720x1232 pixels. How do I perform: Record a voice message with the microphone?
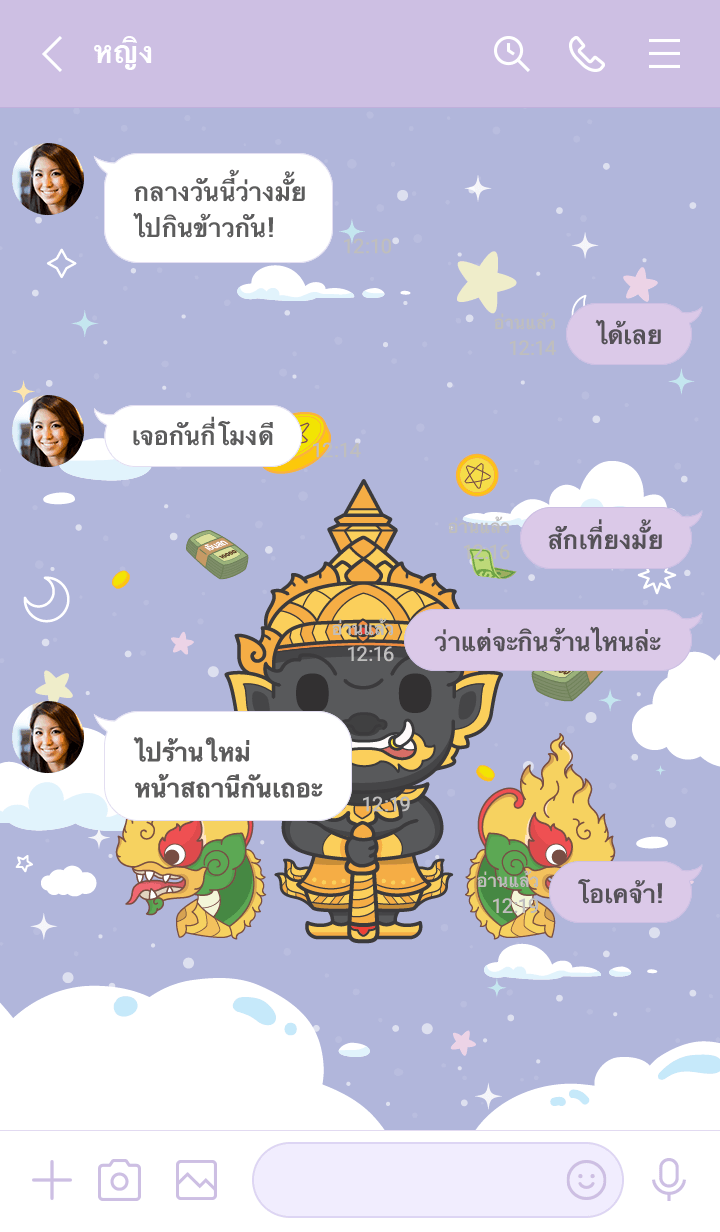668,1180
